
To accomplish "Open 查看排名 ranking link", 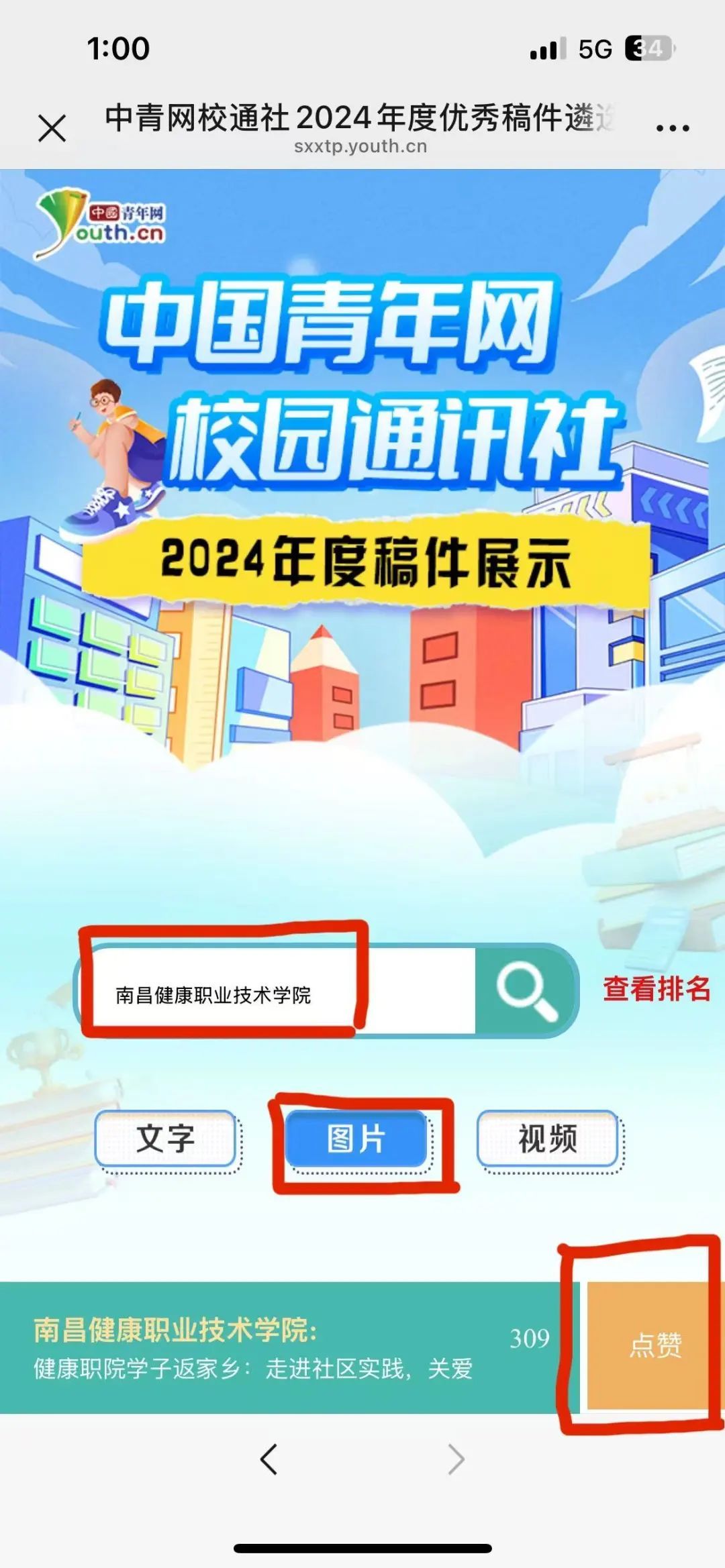I will coord(656,989).
